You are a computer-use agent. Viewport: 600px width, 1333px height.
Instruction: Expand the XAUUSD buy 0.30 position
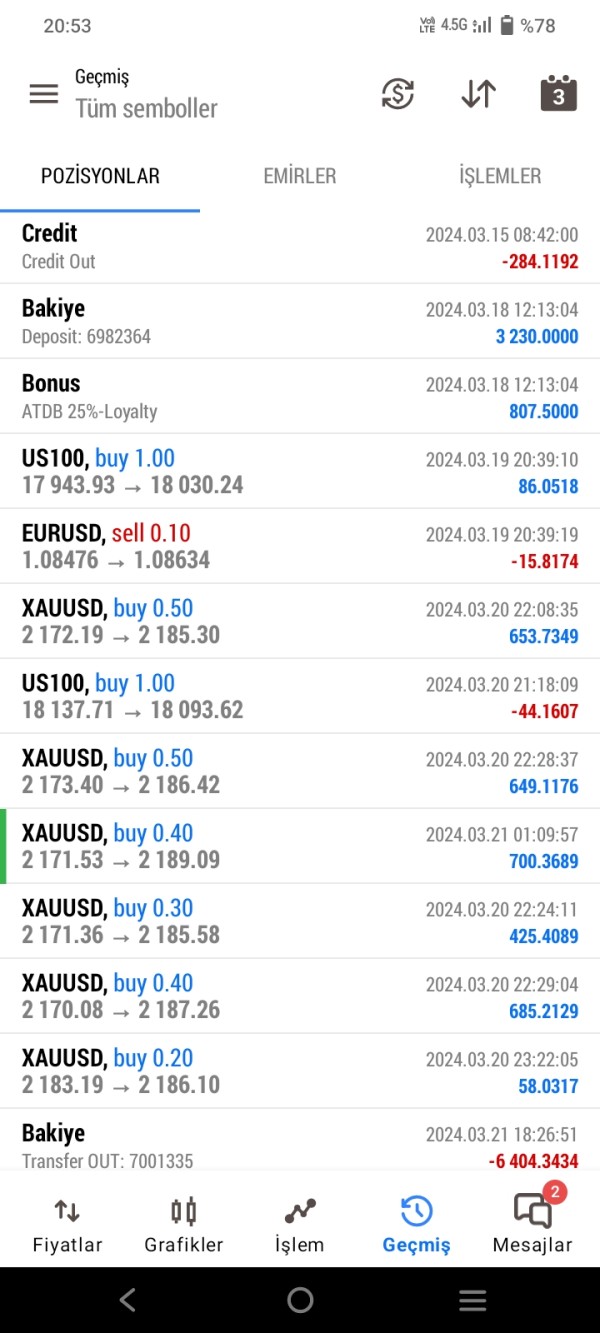coord(300,922)
